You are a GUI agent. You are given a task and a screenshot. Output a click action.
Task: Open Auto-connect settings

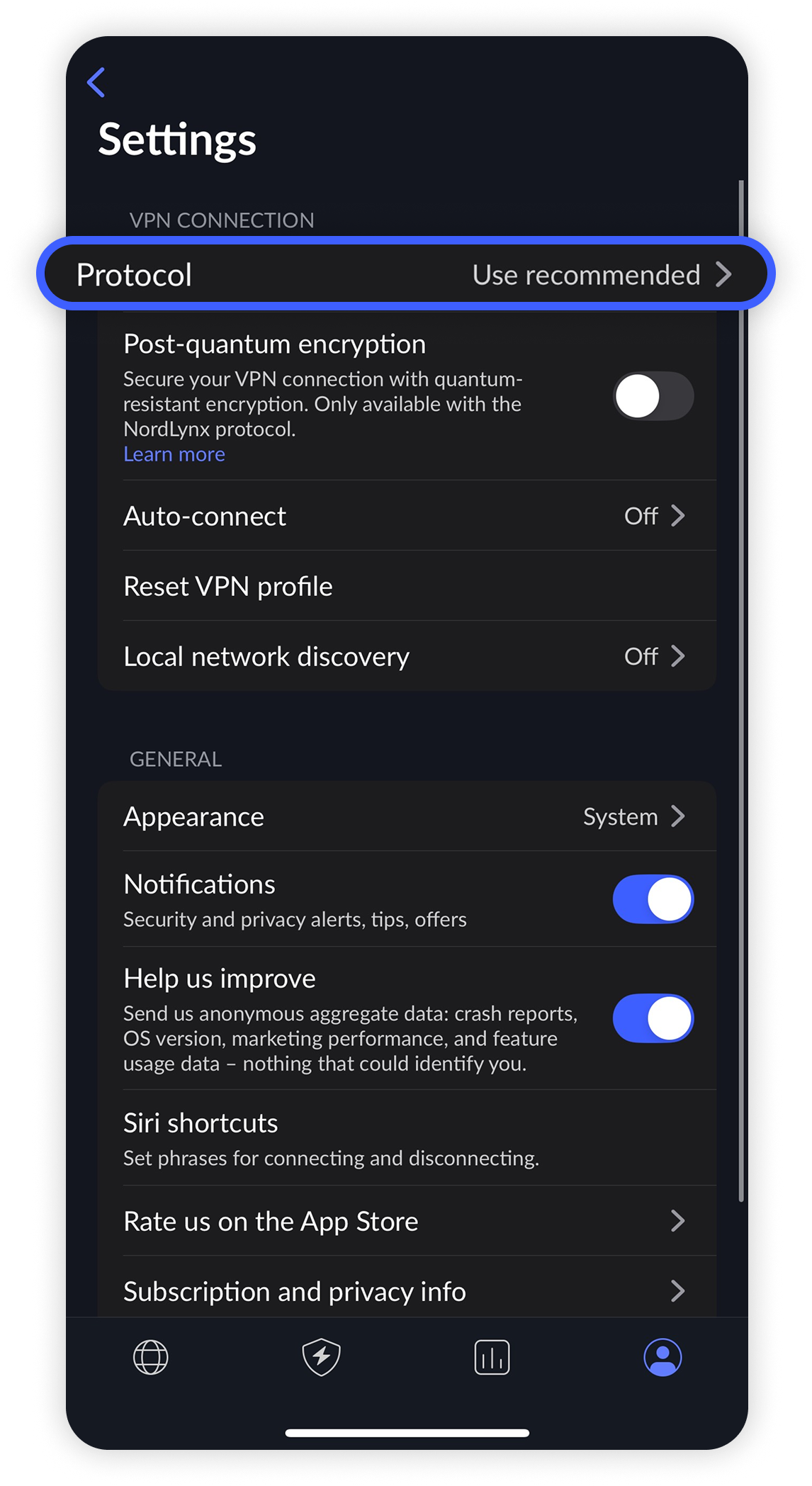click(405, 516)
